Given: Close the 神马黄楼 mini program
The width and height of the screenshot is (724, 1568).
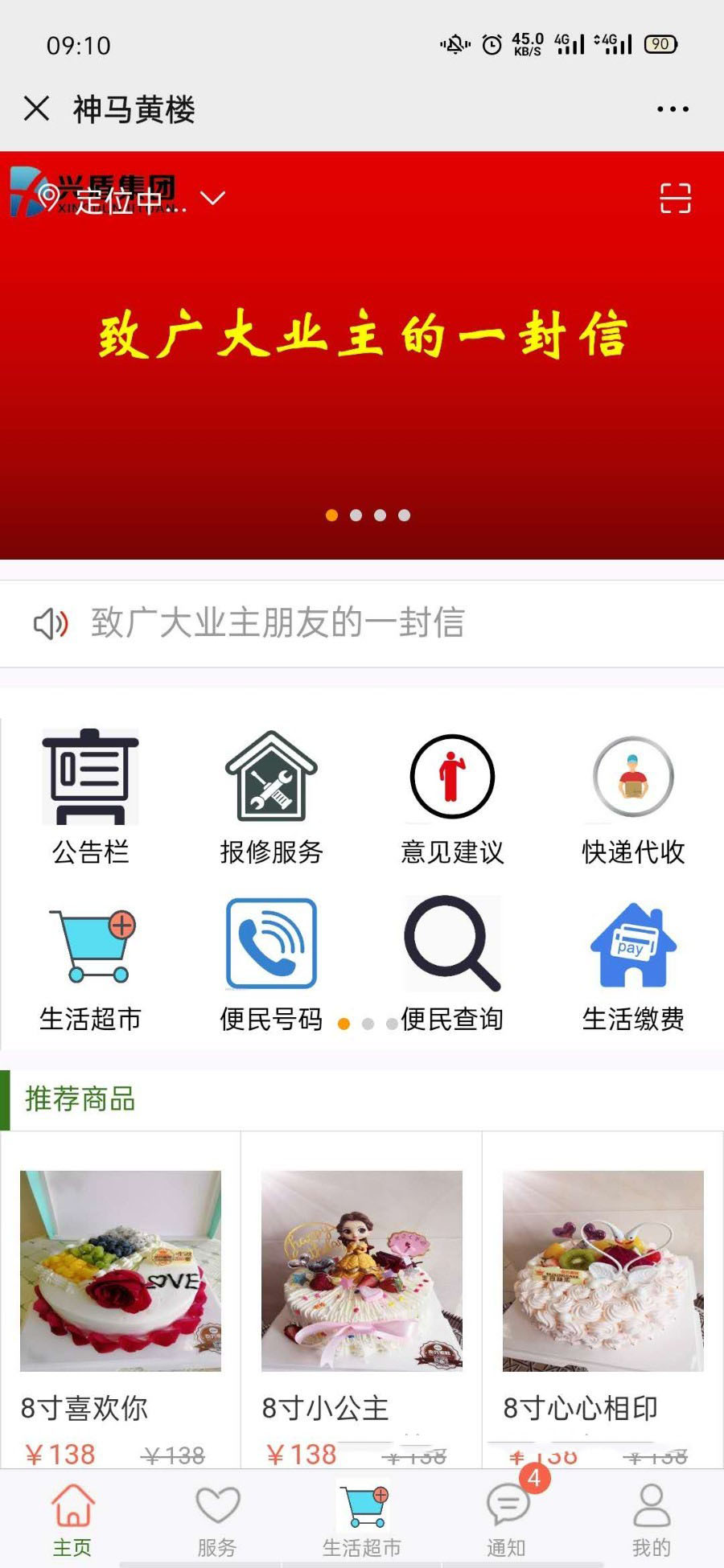Looking at the screenshot, I should coord(36,109).
